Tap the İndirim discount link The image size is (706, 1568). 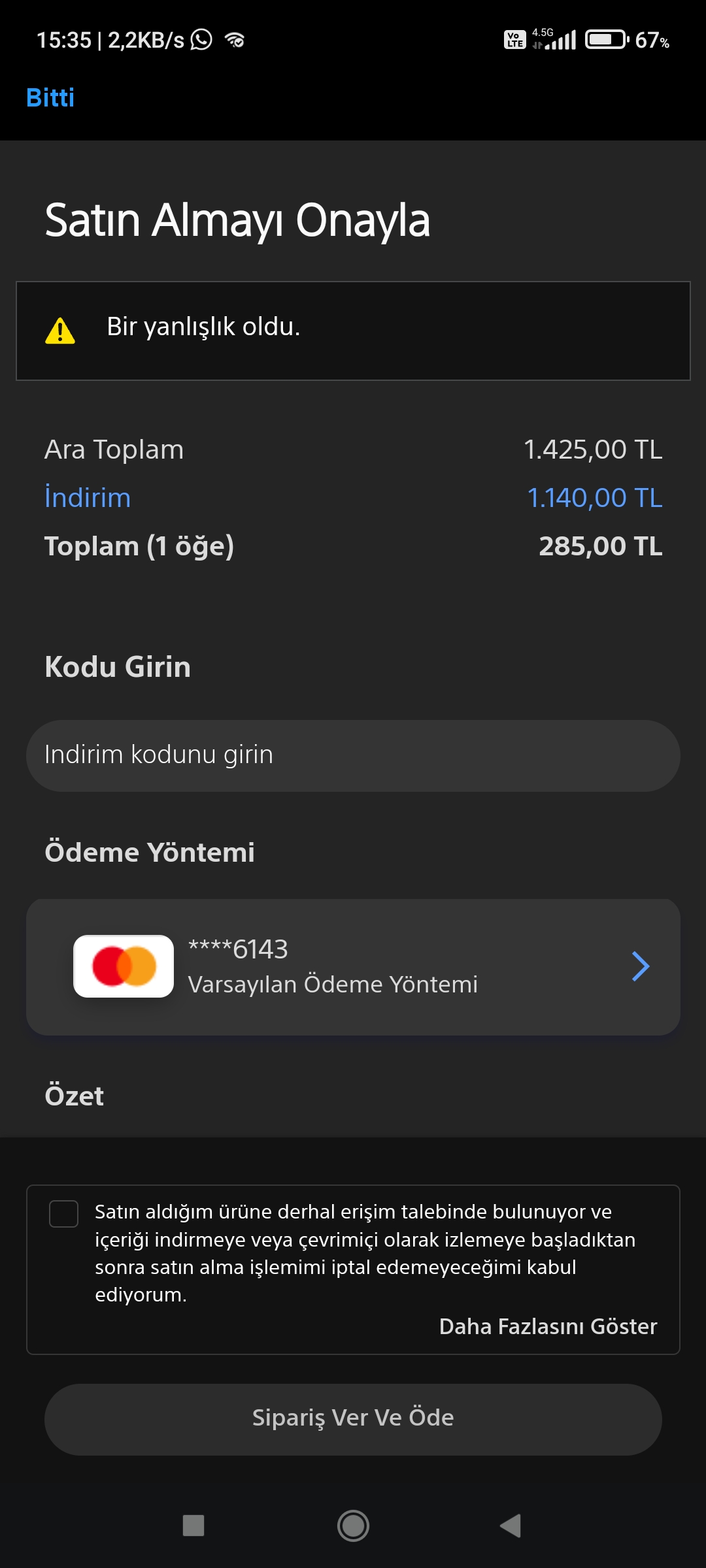[87, 497]
